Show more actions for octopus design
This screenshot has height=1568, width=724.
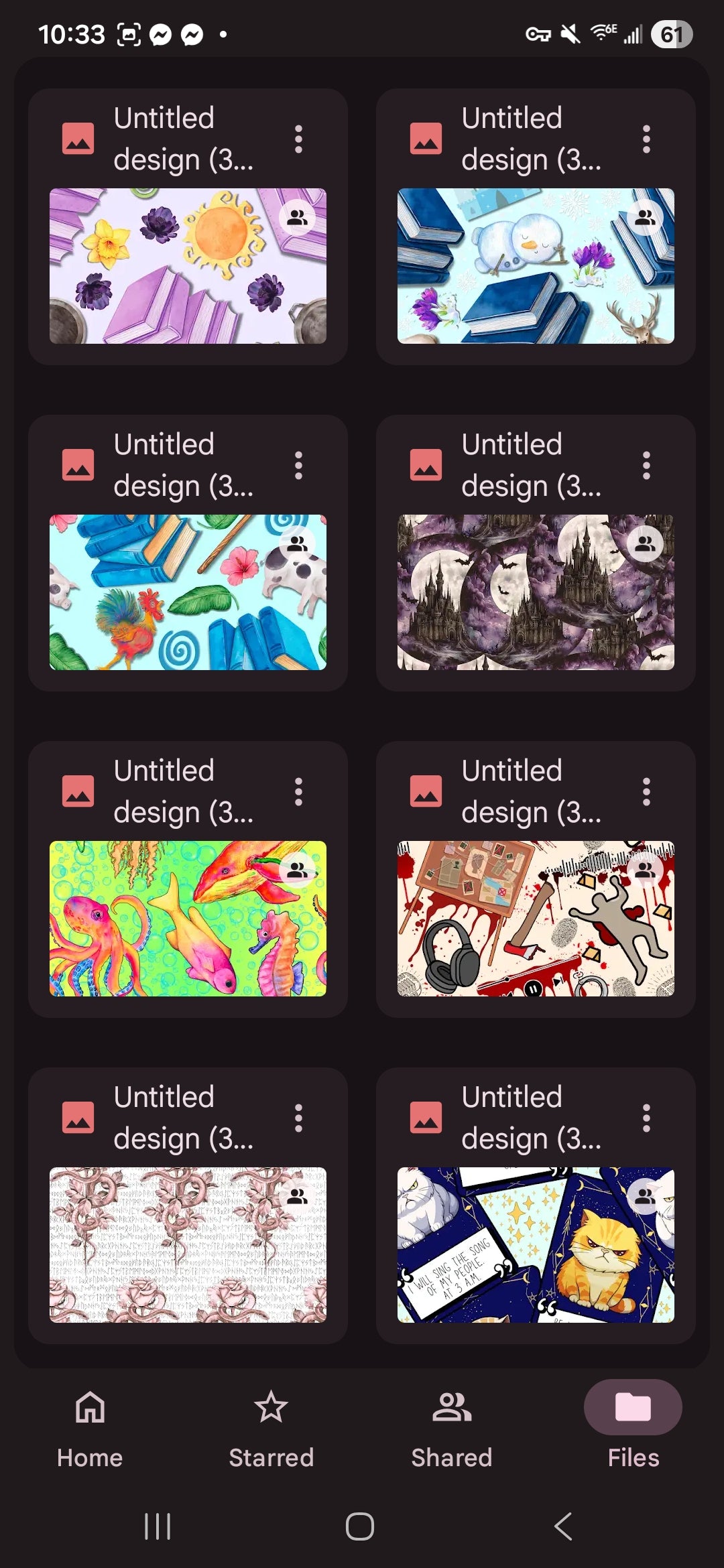coord(298,792)
